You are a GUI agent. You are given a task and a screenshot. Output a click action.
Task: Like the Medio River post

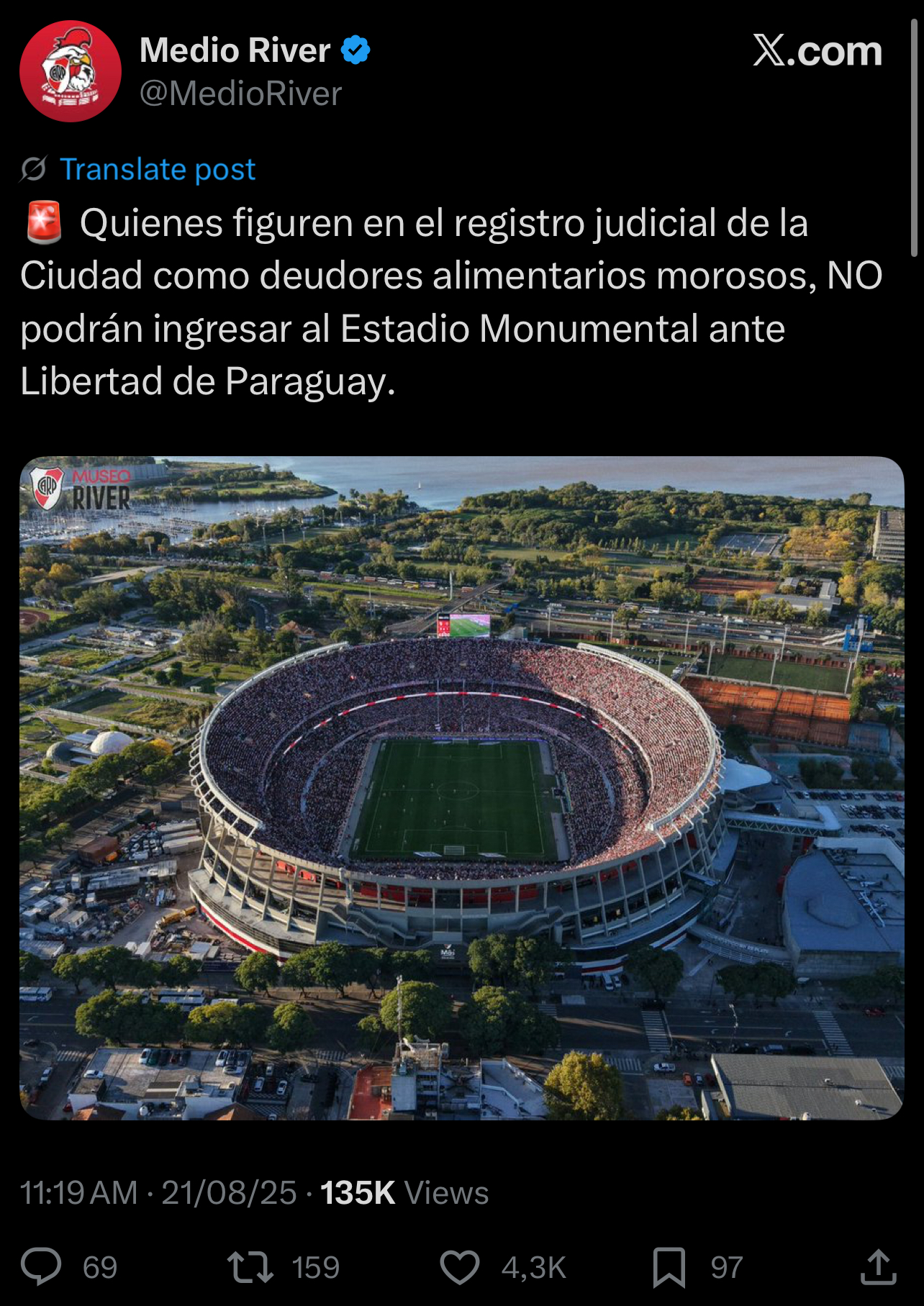[460, 1267]
